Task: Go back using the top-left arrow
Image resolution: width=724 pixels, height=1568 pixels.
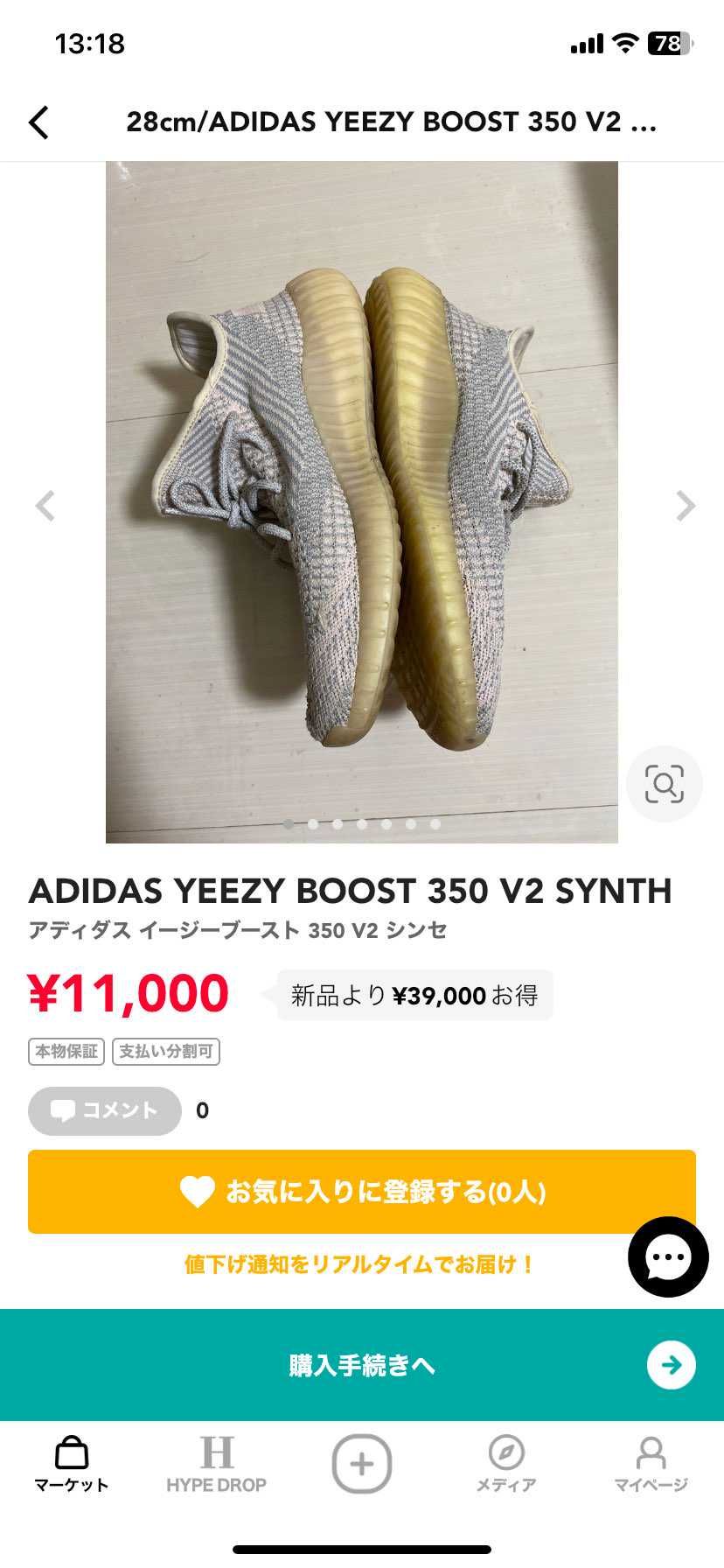Action: point(39,122)
